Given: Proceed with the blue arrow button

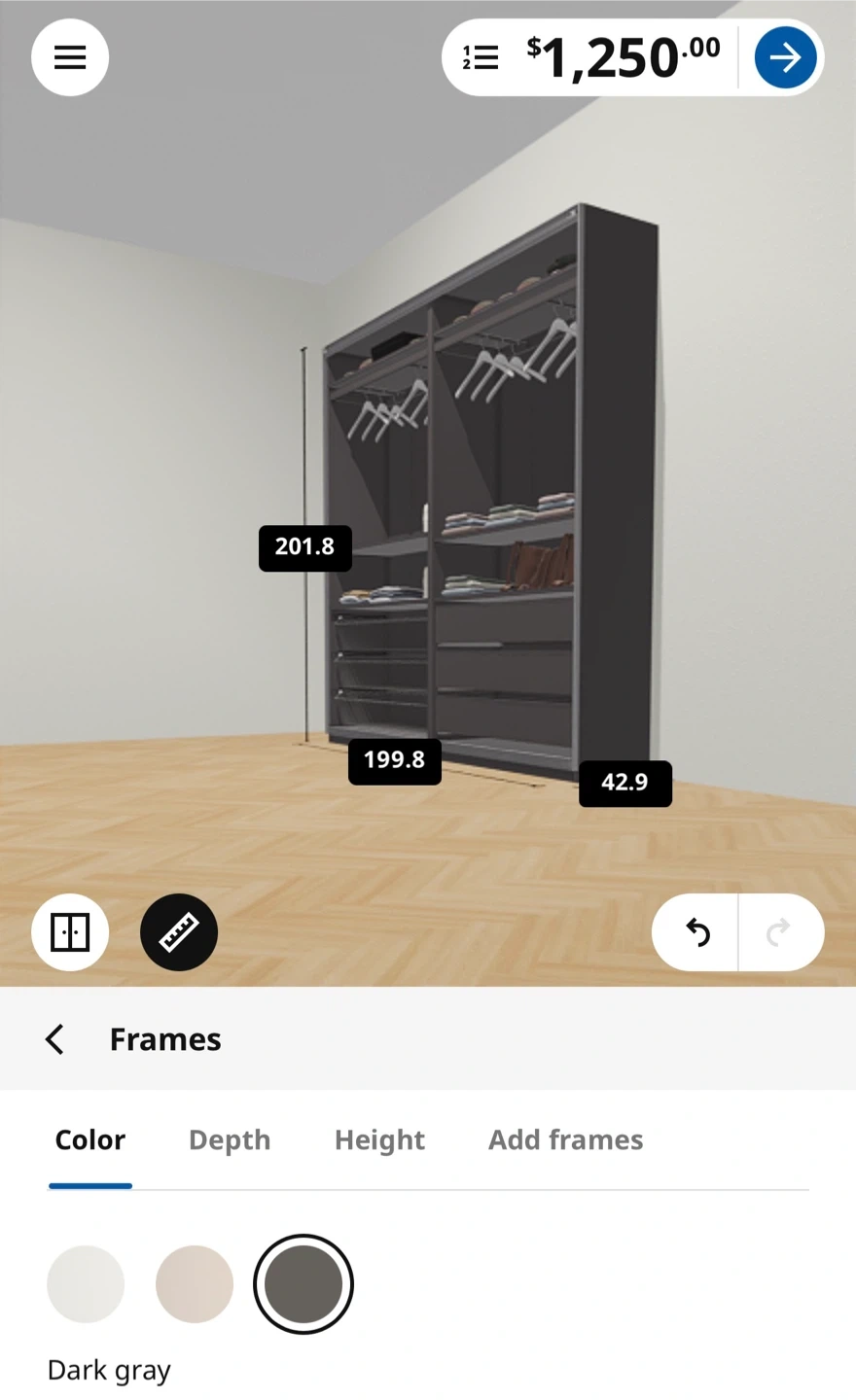Looking at the screenshot, I should click(x=785, y=57).
